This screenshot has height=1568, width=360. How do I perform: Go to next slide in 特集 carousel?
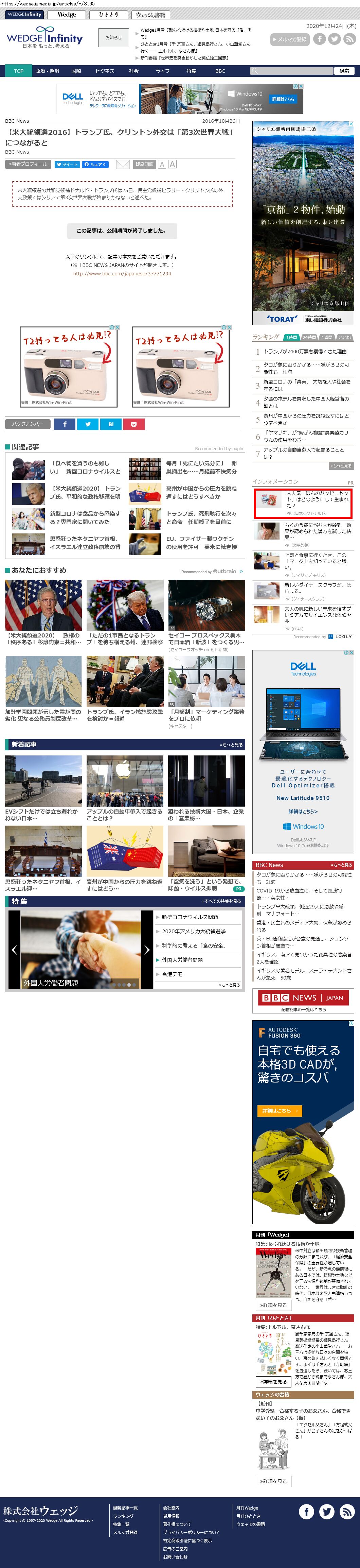[147, 949]
